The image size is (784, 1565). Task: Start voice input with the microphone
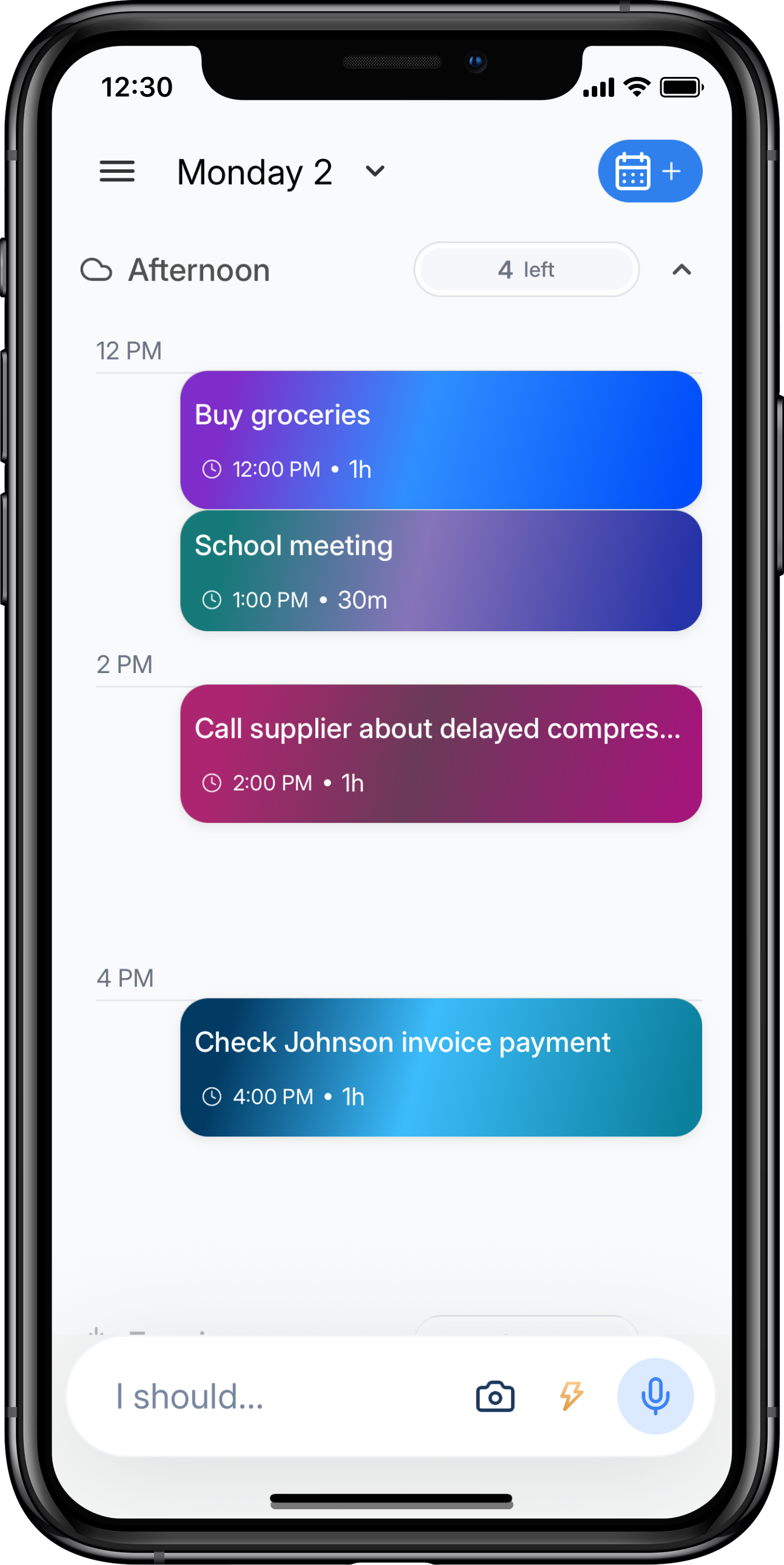(655, 1396)
